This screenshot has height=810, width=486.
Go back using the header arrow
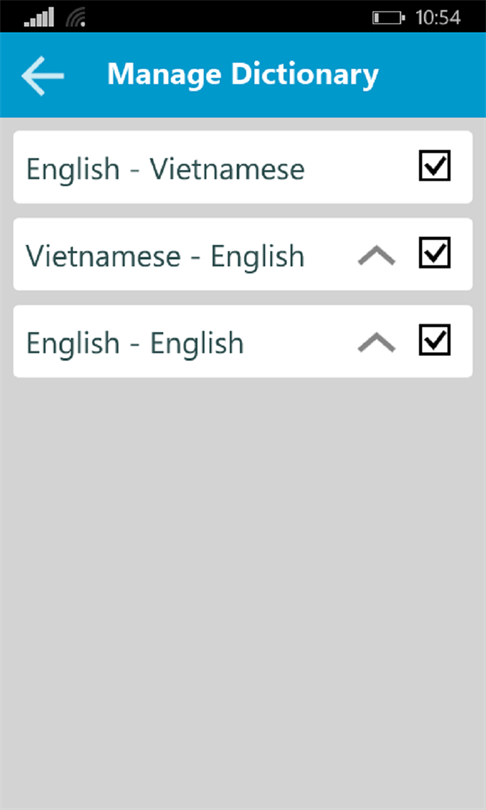coord(43,75)
